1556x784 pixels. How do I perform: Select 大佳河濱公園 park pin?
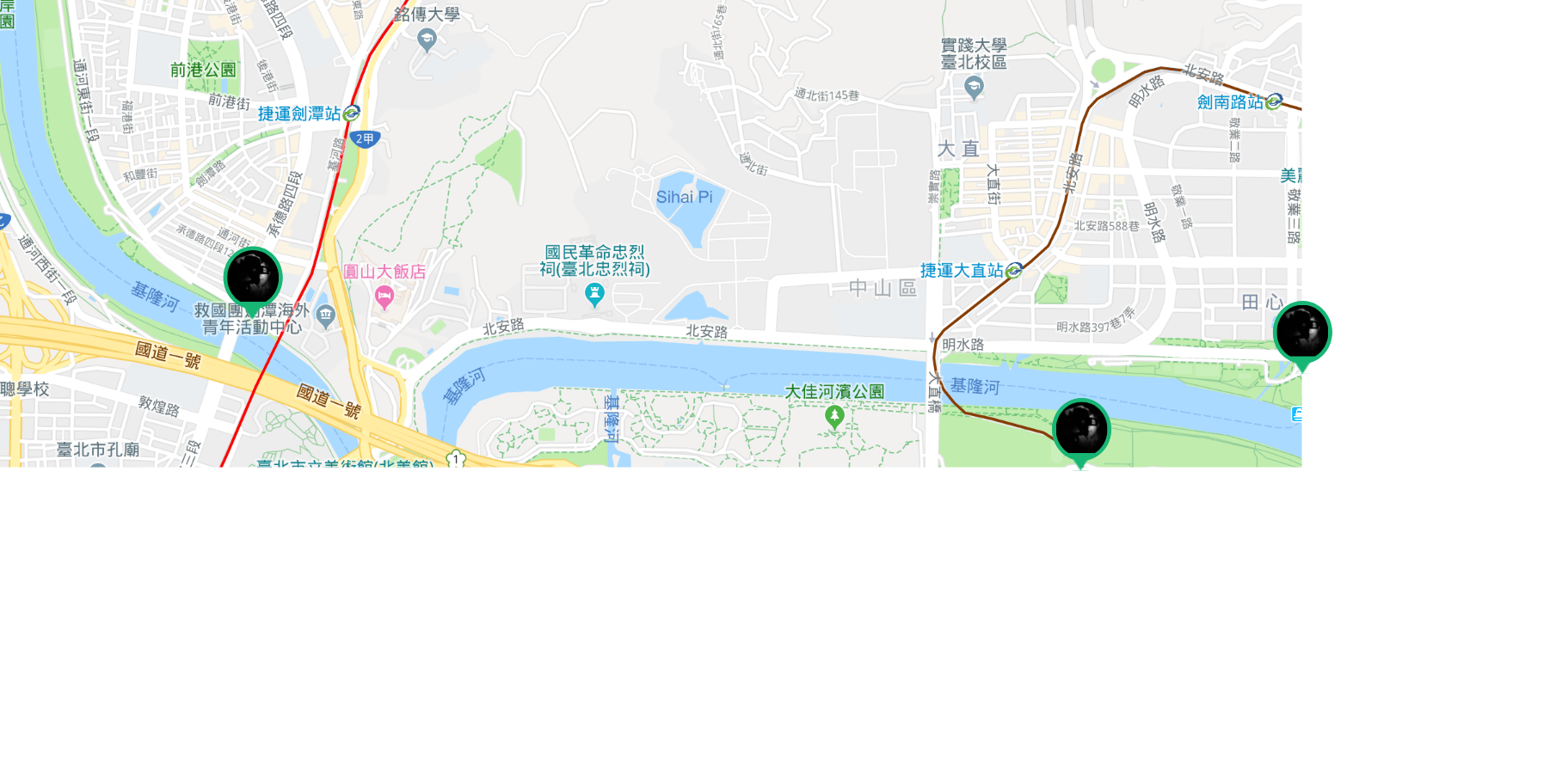tap(834, 417)
